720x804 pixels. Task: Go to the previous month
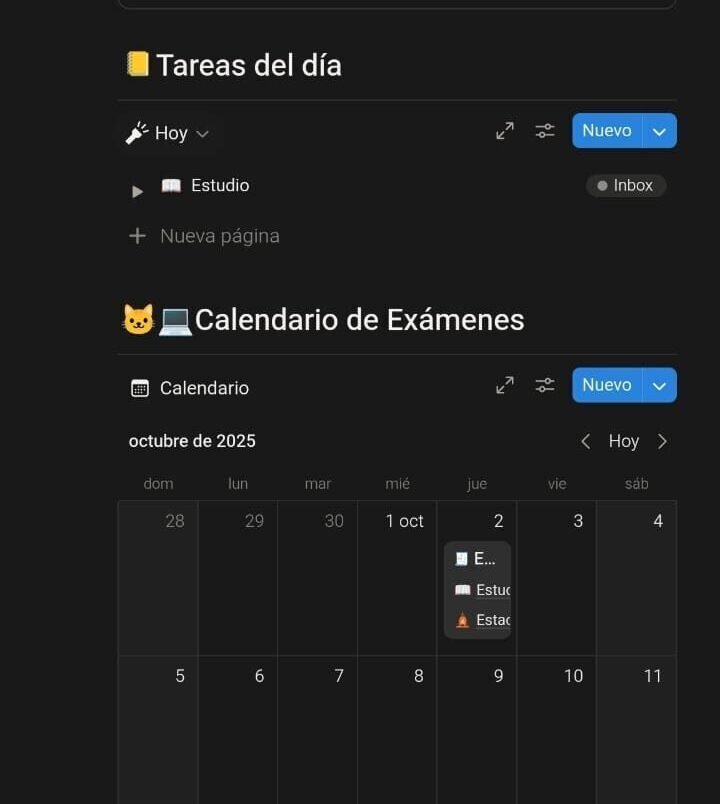pyautogui.click(x=586, y=441)
